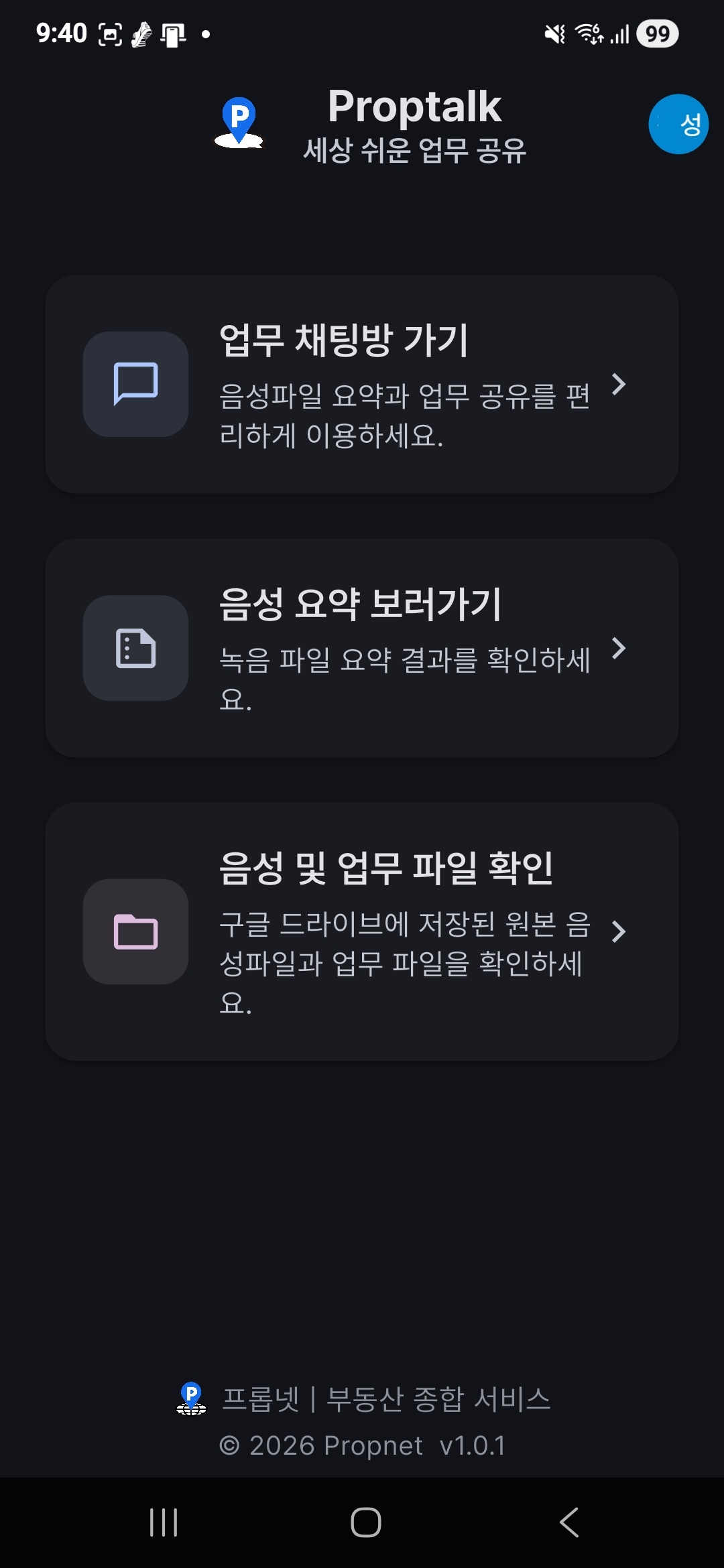
Task: Expand the 업무 채팅방 가기 chevron arrow
Action: [620, 385]
